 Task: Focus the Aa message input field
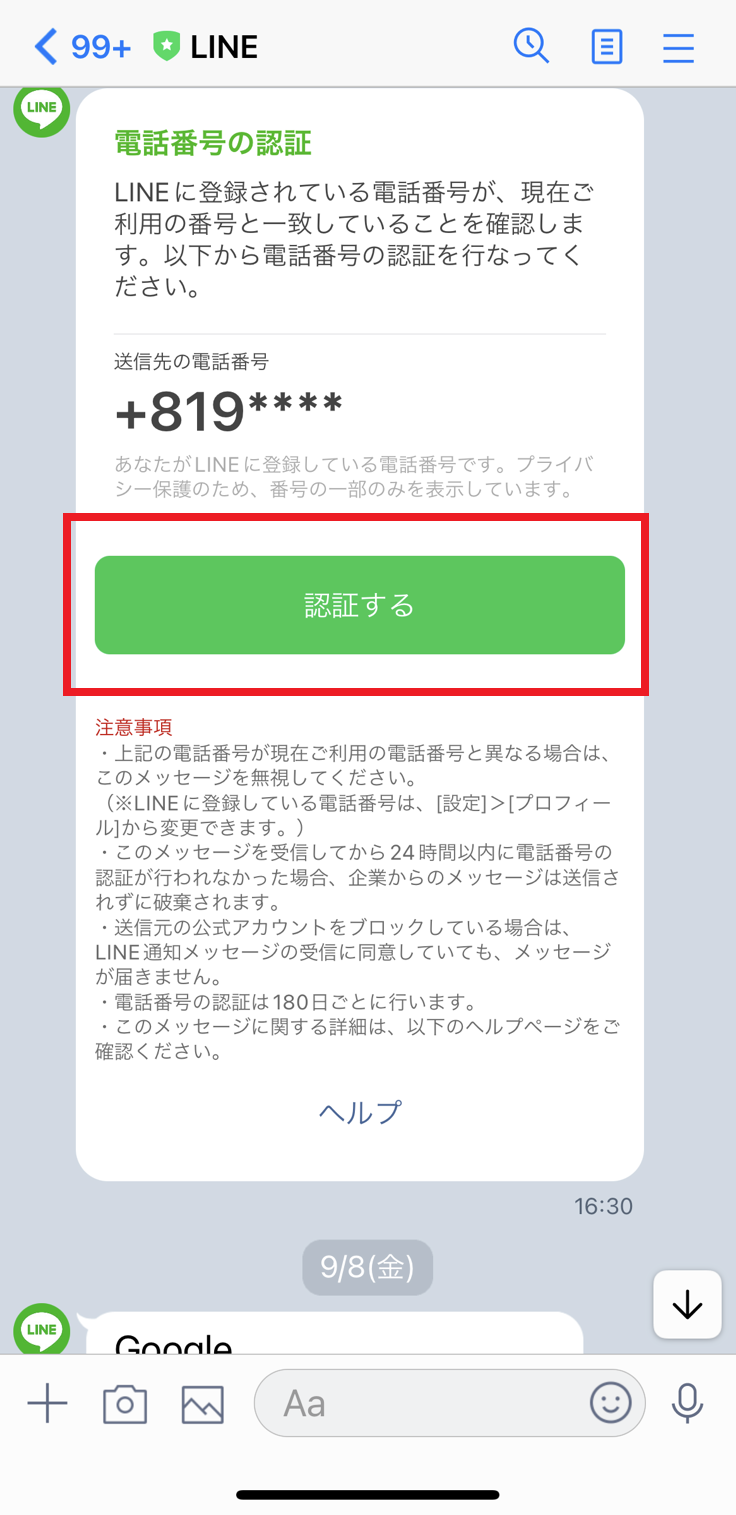tap(420, 1403)
